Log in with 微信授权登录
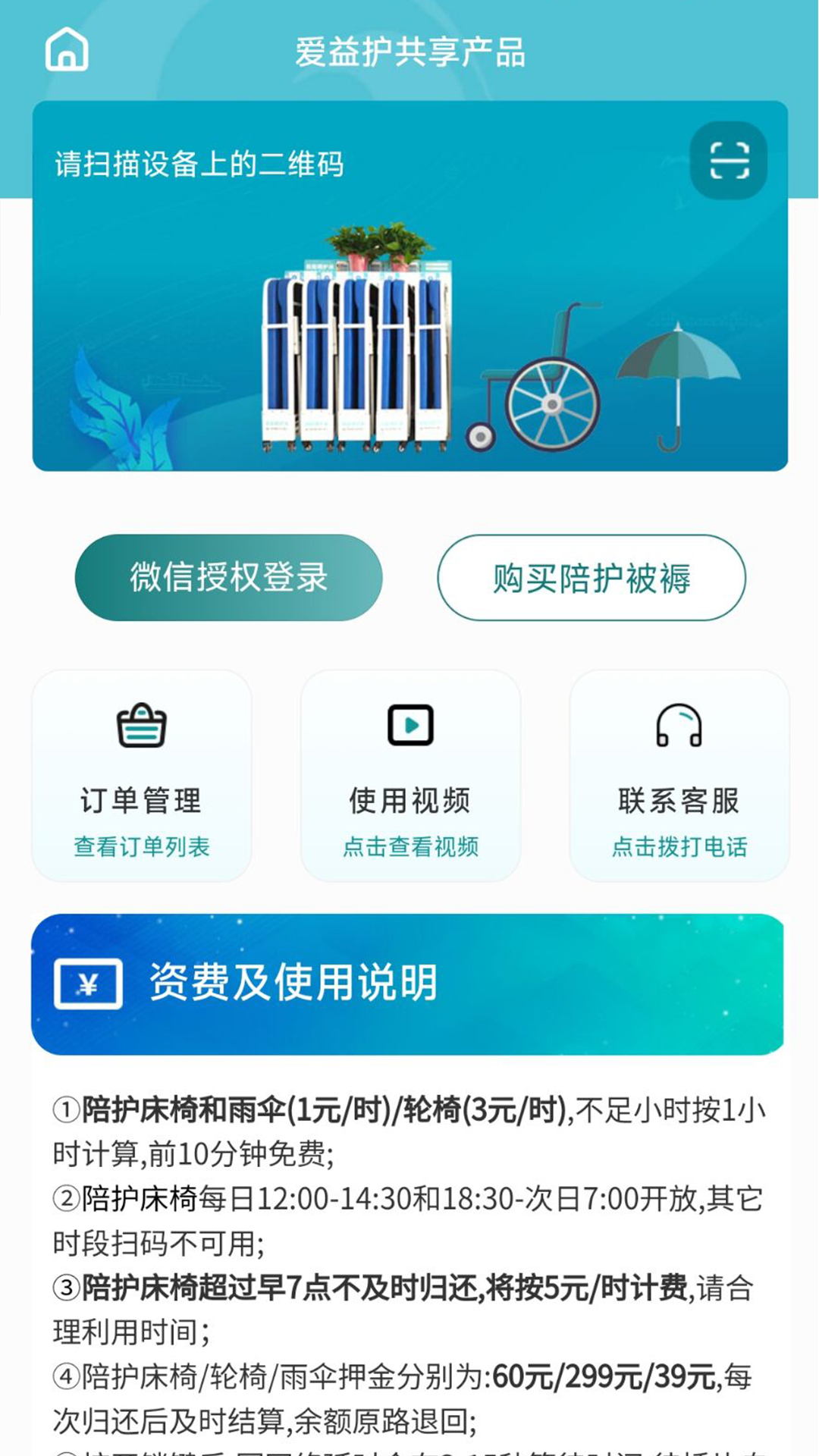Viewport: 819px width, 1456px height. click(x=228, y=578)
